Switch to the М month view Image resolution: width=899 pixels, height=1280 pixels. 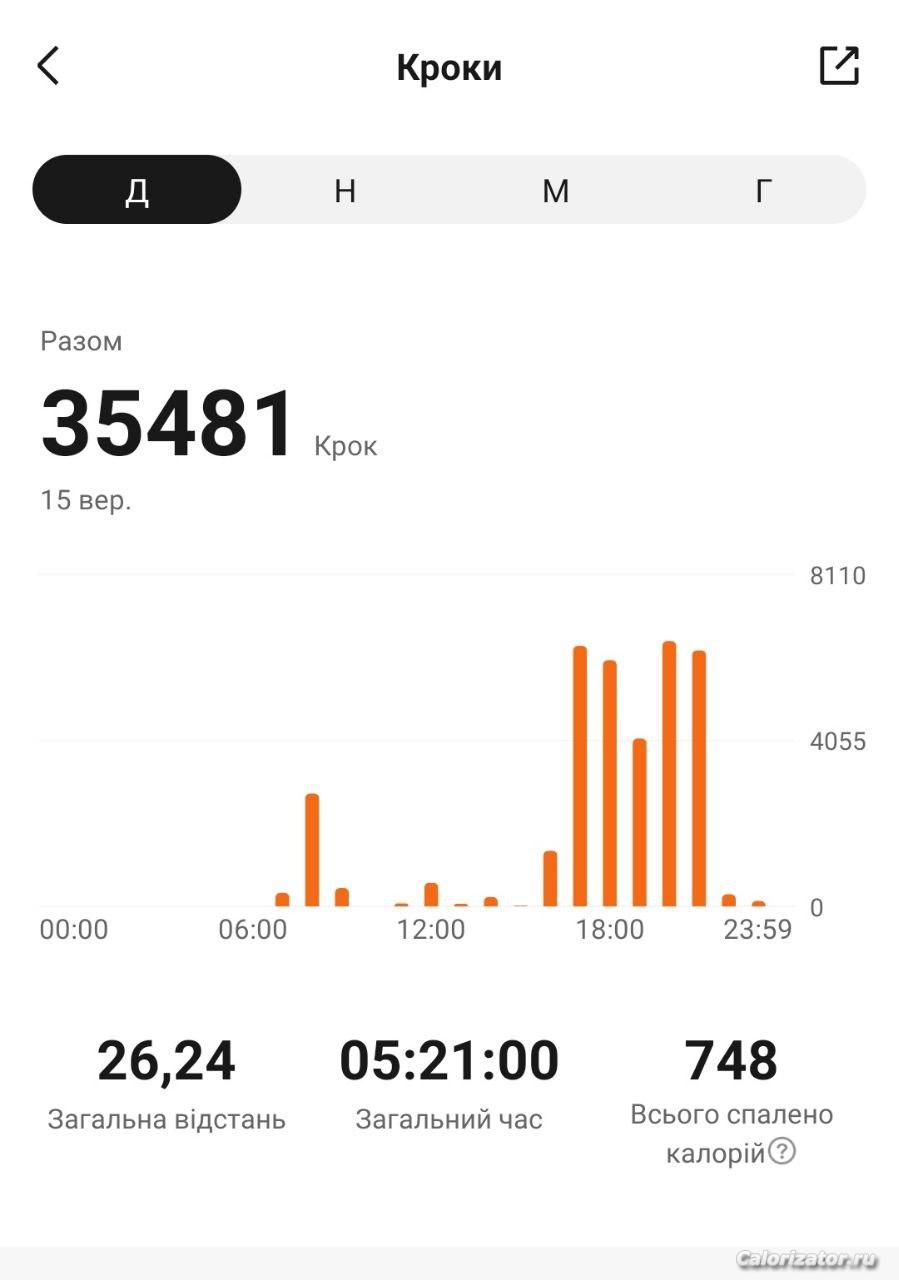coord(555,190)
